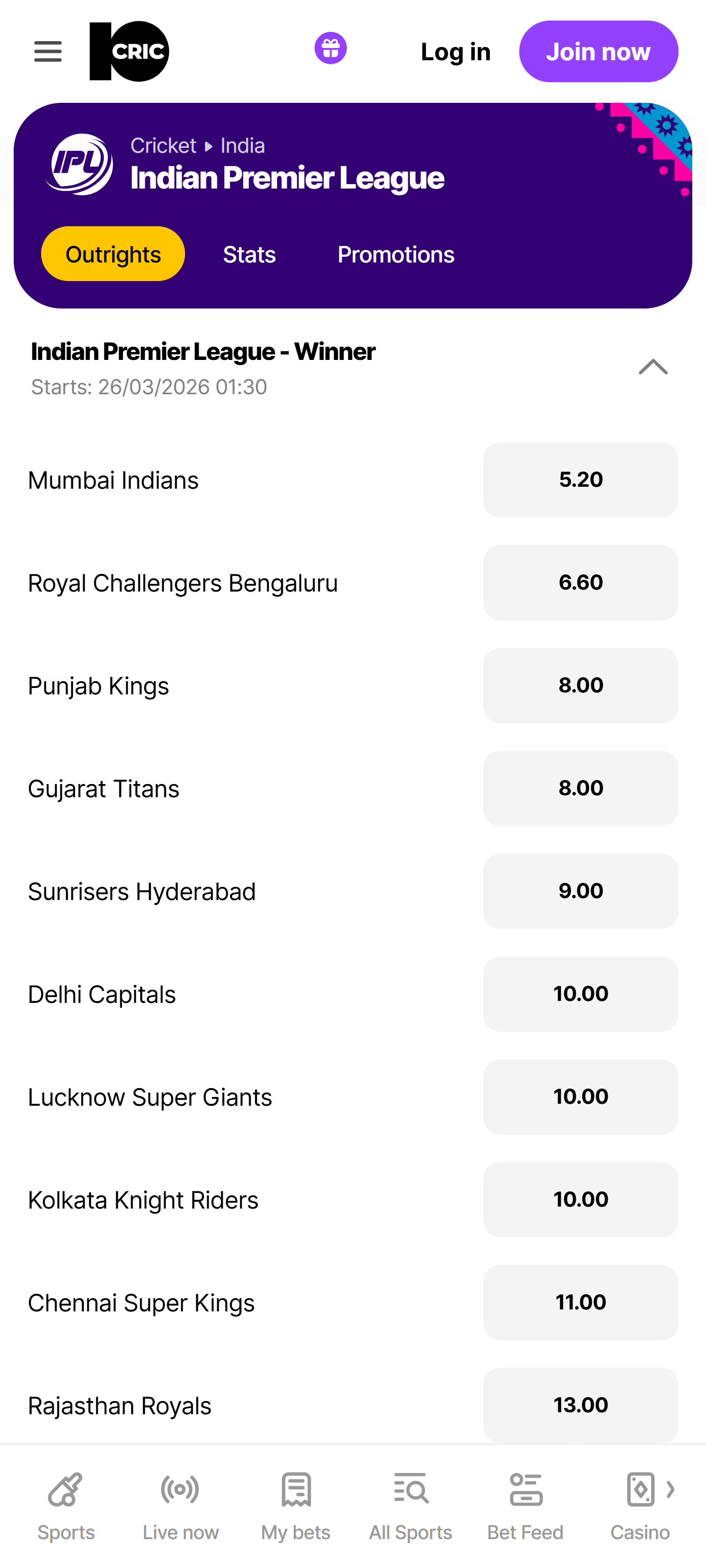Select the Outrights tab
This screenshot has height=1568, width=706.
point(113,254)
